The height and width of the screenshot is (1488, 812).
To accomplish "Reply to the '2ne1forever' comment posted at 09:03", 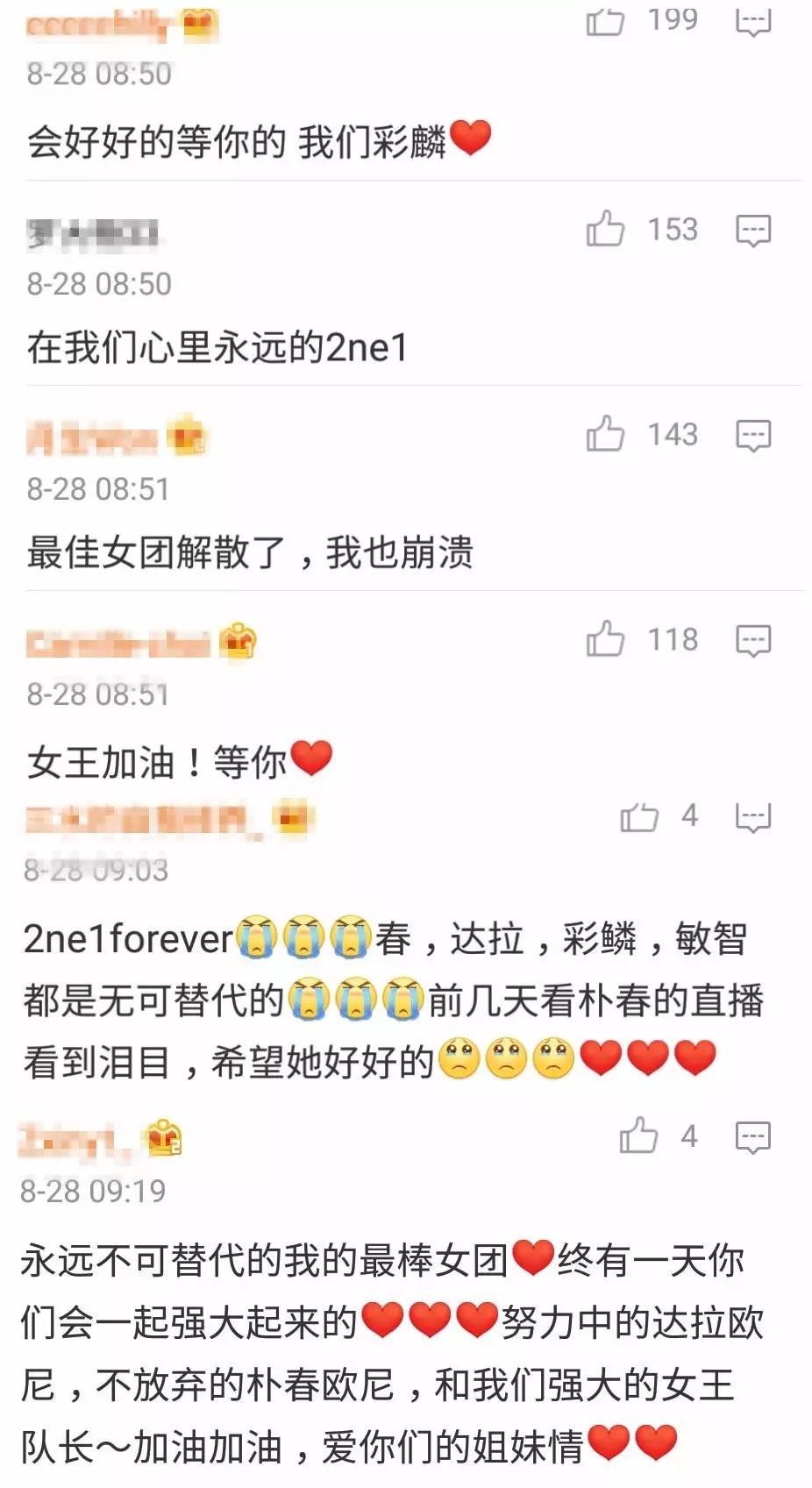I will [752, 817].
